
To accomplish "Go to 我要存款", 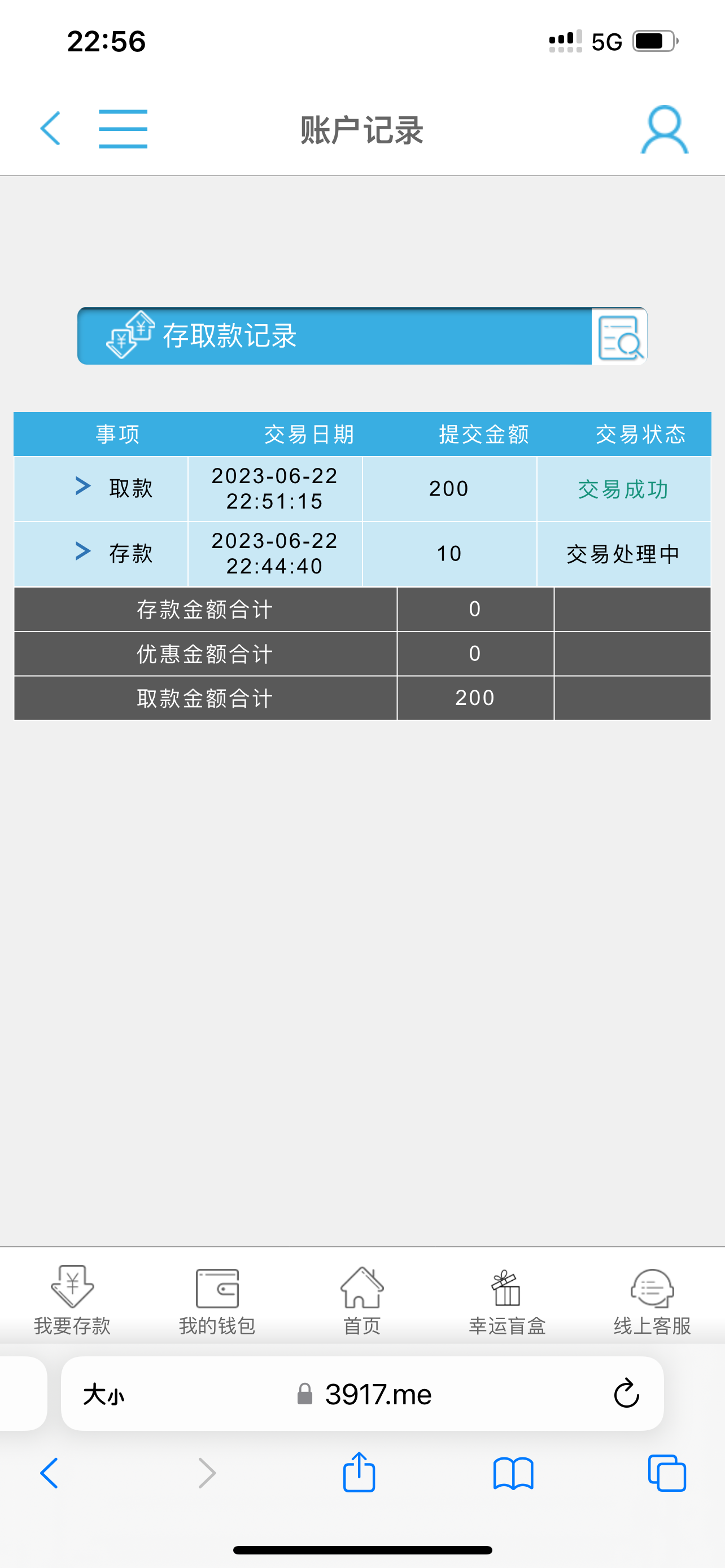I will [72, 1299].
